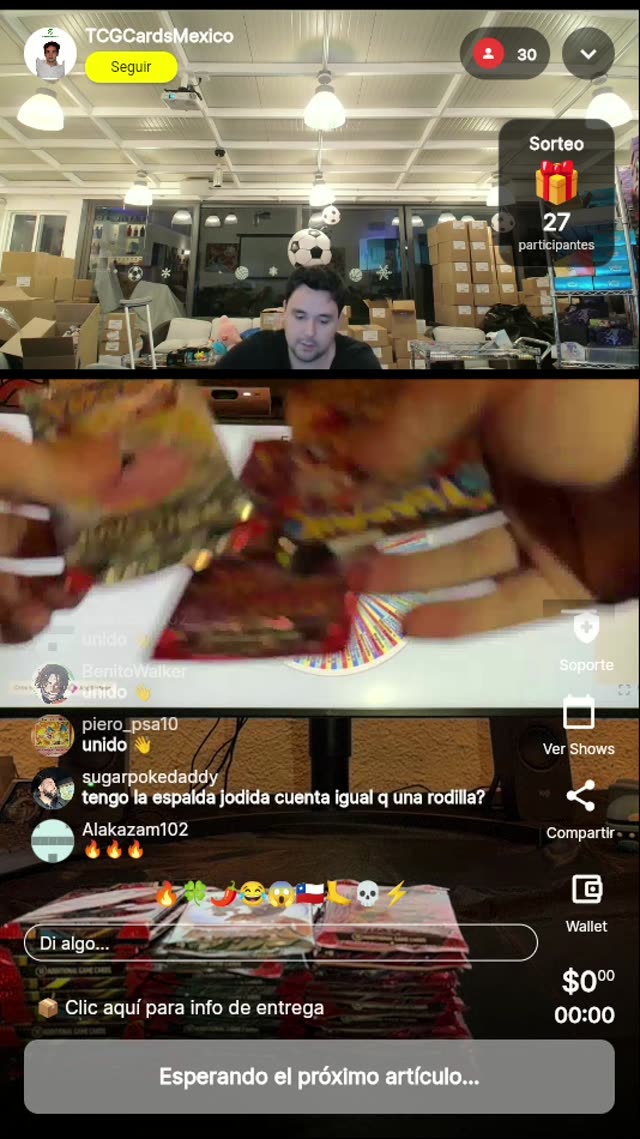Image resolution: width=640 pixels, height=1139 pixels.
Task: Share this live stream via Compartir
Action: click(x=580, y=808)
